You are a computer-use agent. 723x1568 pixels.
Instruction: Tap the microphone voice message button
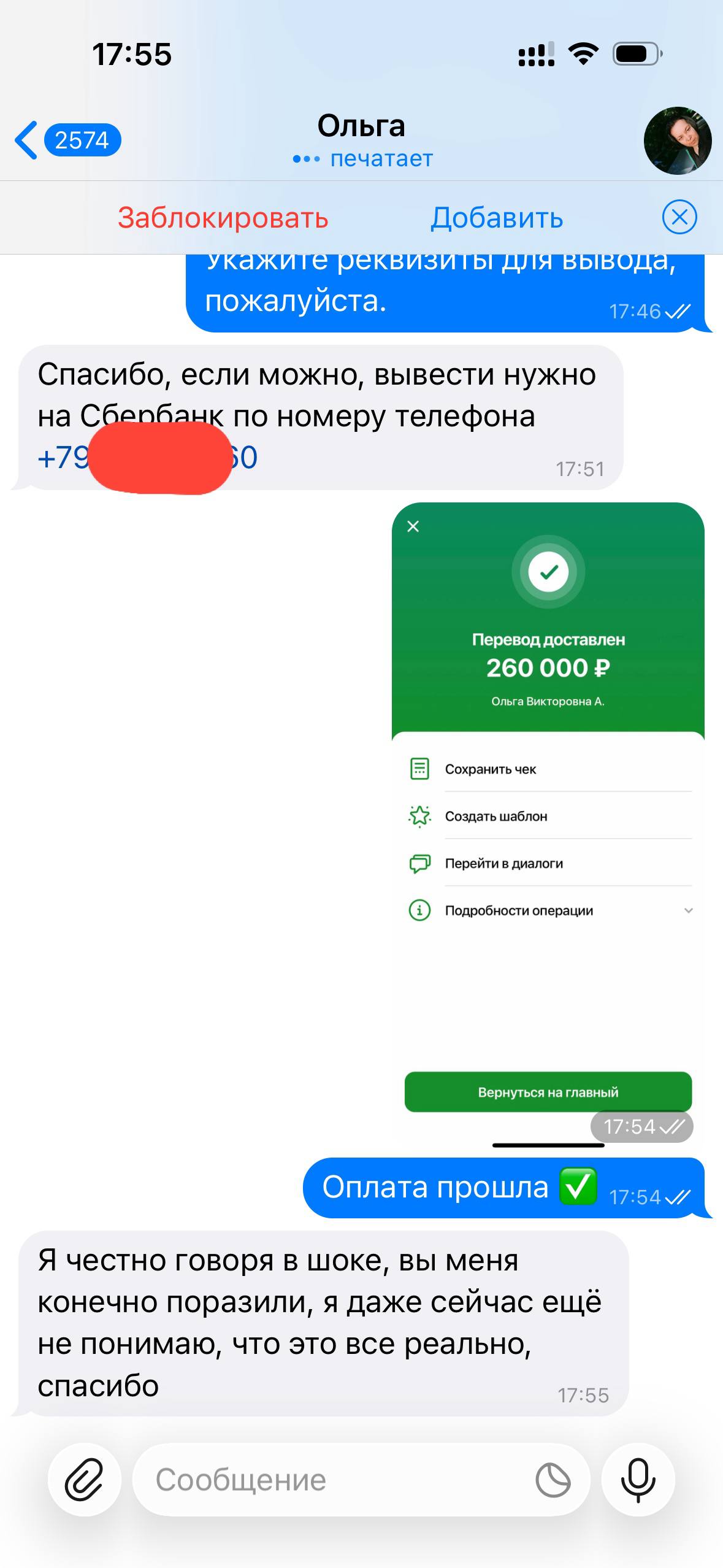pyautogui.click(x=638, y=1480)
